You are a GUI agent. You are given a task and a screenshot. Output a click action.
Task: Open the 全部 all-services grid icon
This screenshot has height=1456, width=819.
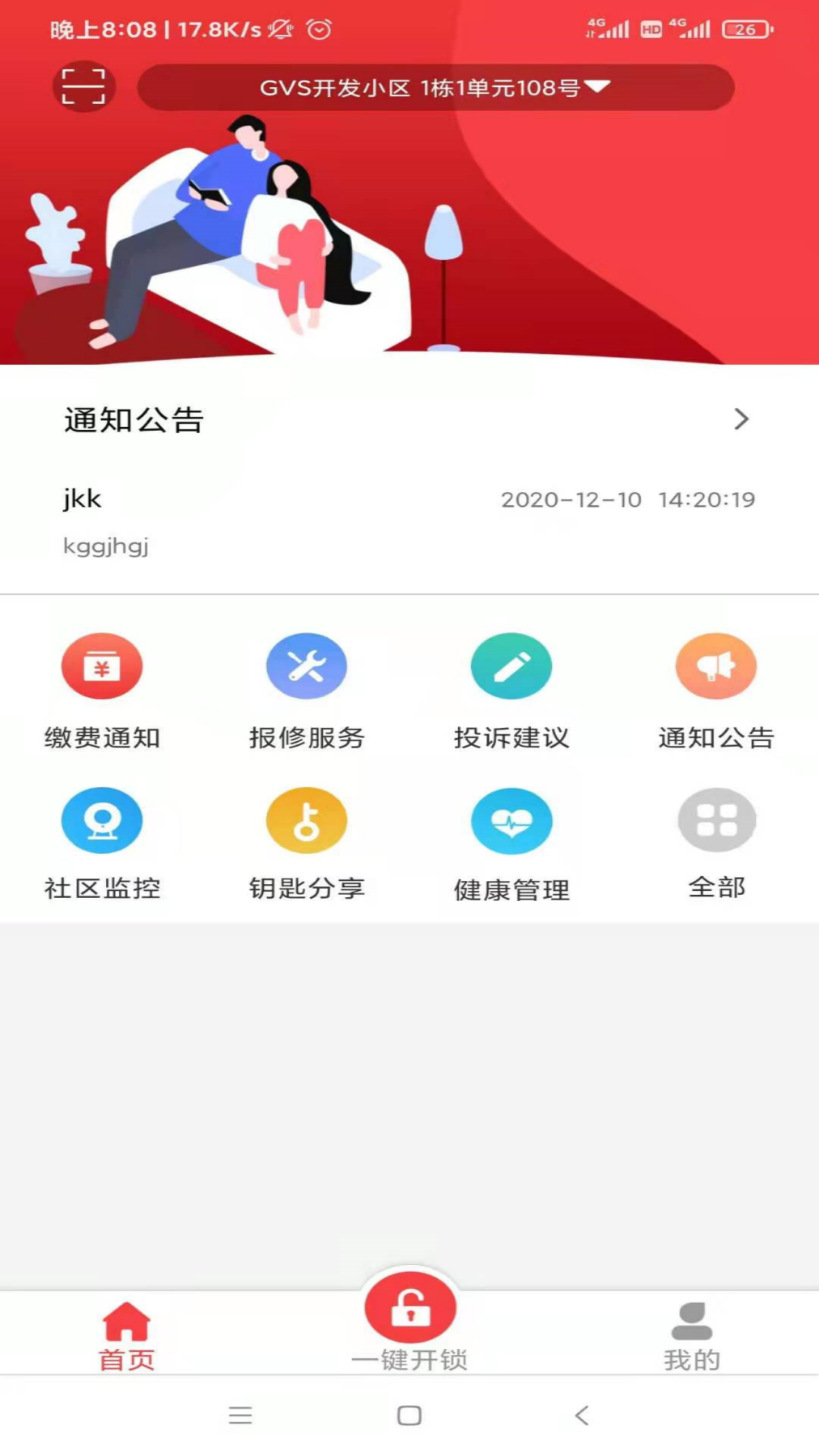click(716, 821)
